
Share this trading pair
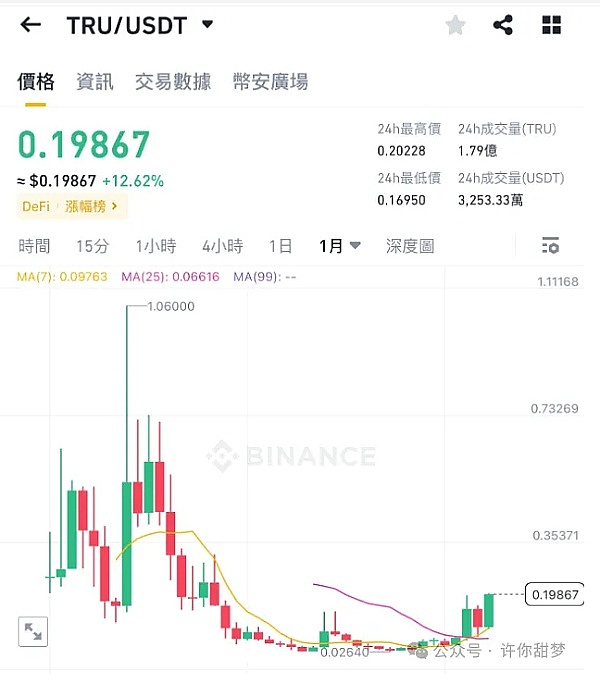click(503, 25)
